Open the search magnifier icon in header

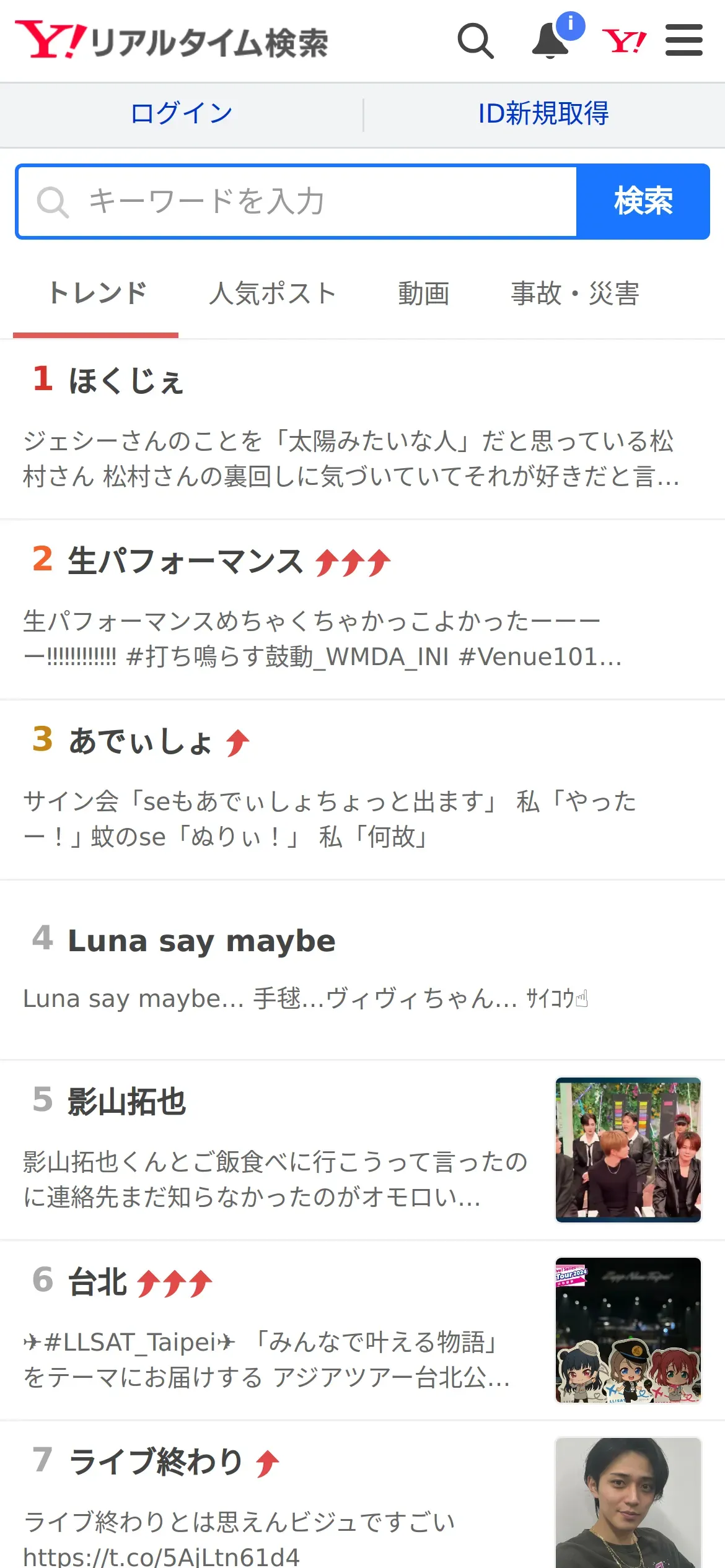pos(475,41)
